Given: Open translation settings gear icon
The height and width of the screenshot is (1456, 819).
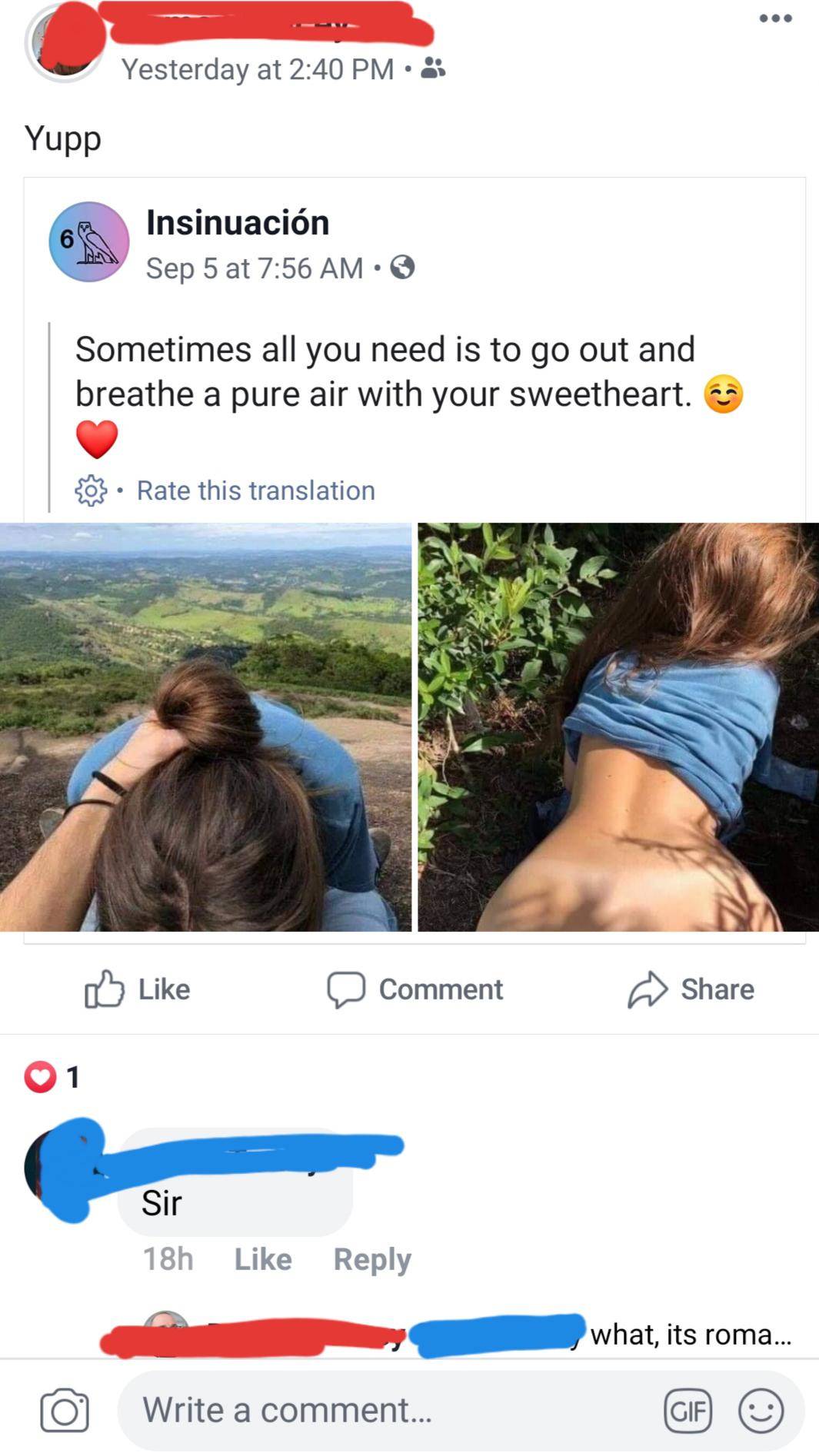Looking at the screenshot, I should [x=91, y=490].
